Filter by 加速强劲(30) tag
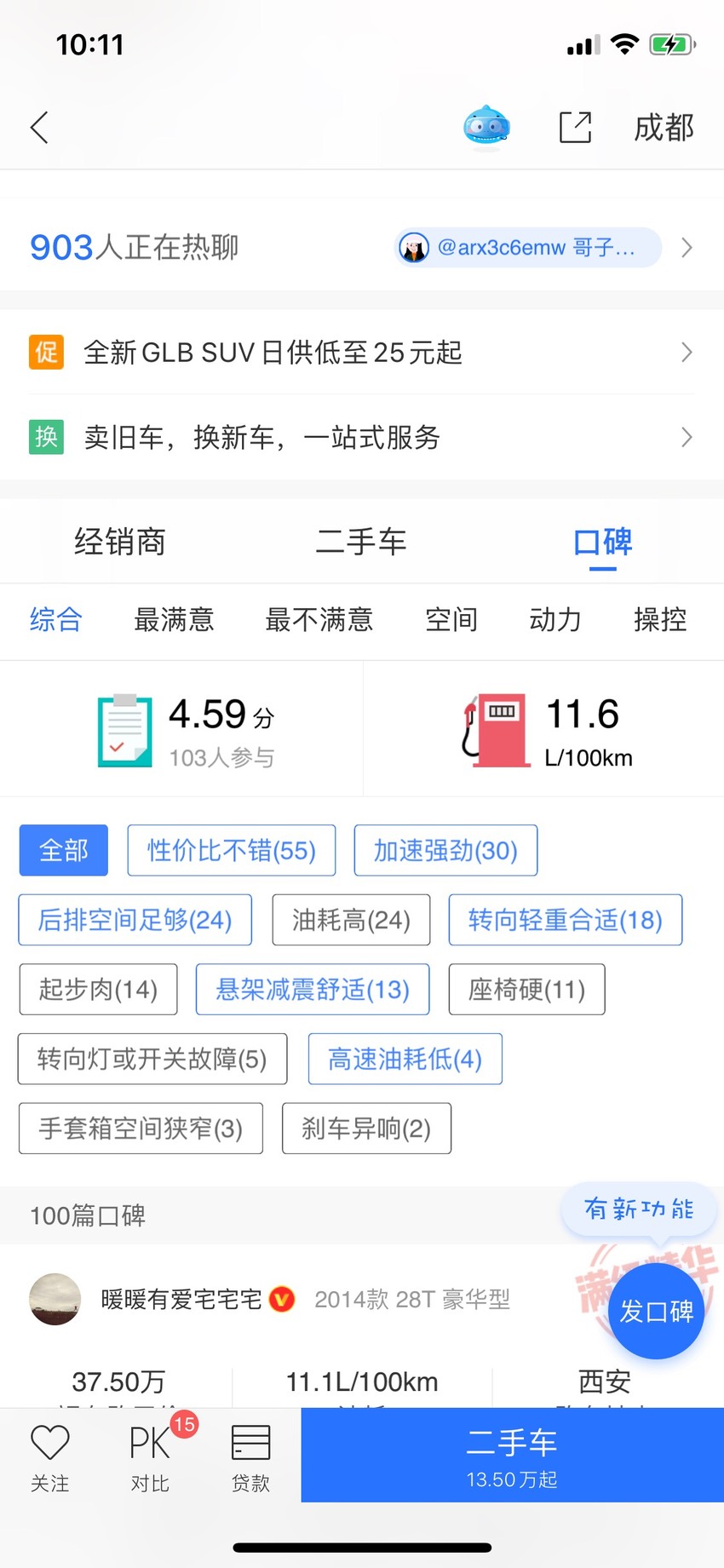Viewport: 724px width, 1568px height. 445,850
